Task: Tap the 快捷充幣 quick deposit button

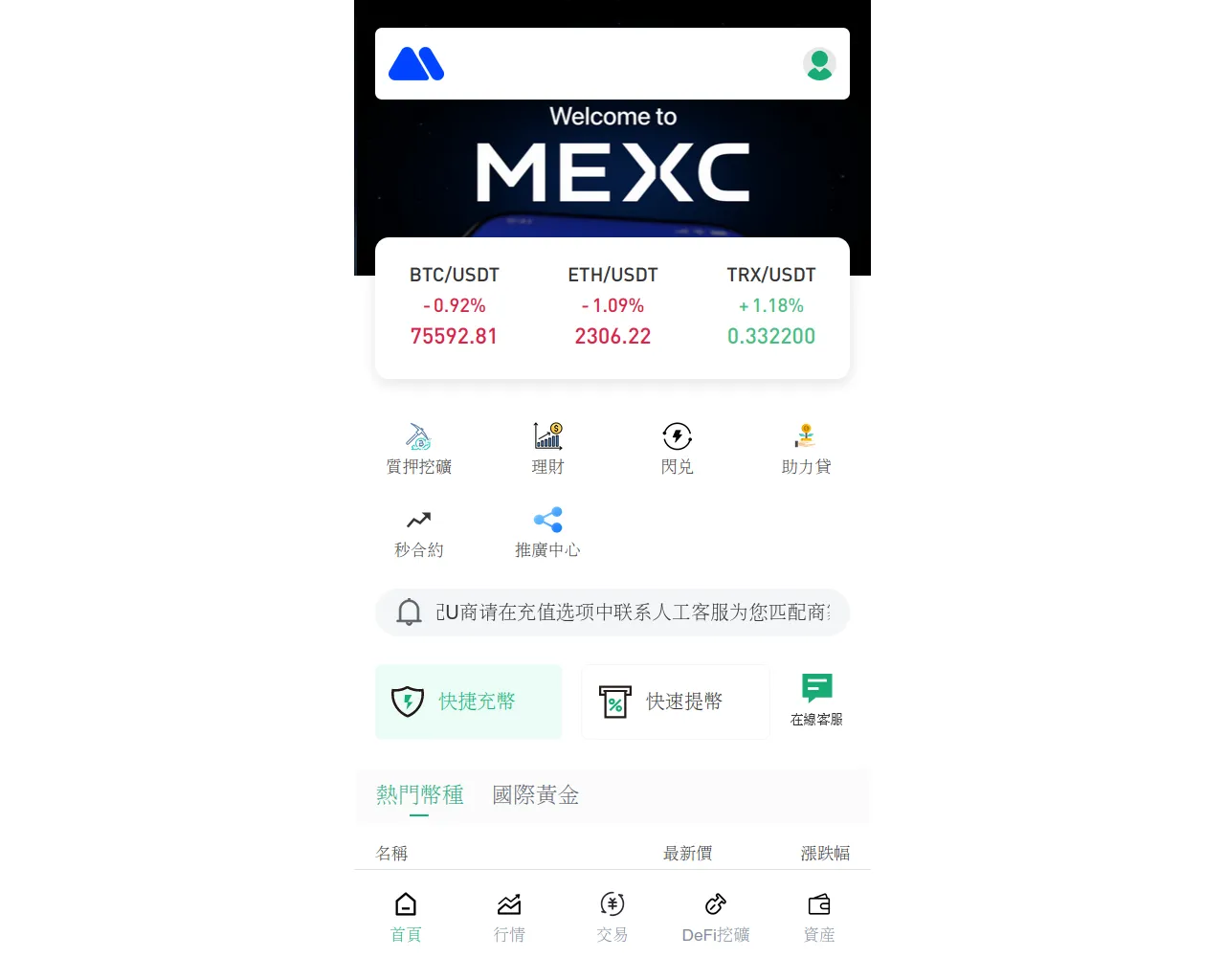Action: pos(468,702)
